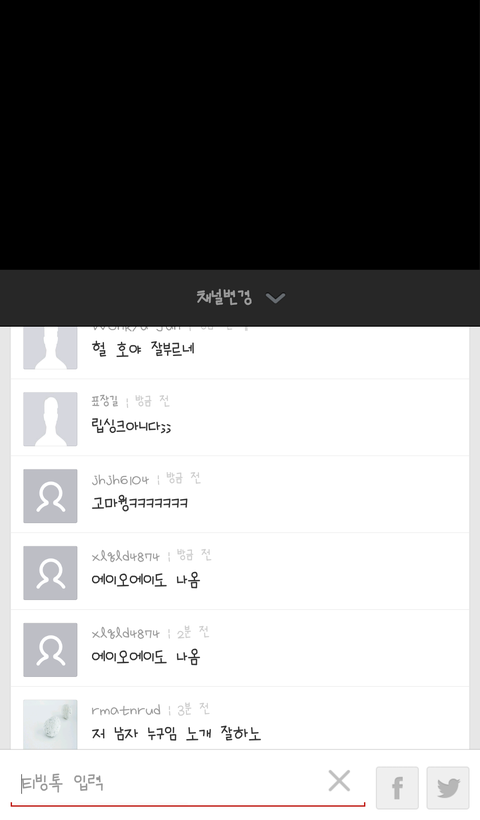480x820 pixels.
Task: Expand the 채널변경 channel switcher
Action: tap(240, 298)
